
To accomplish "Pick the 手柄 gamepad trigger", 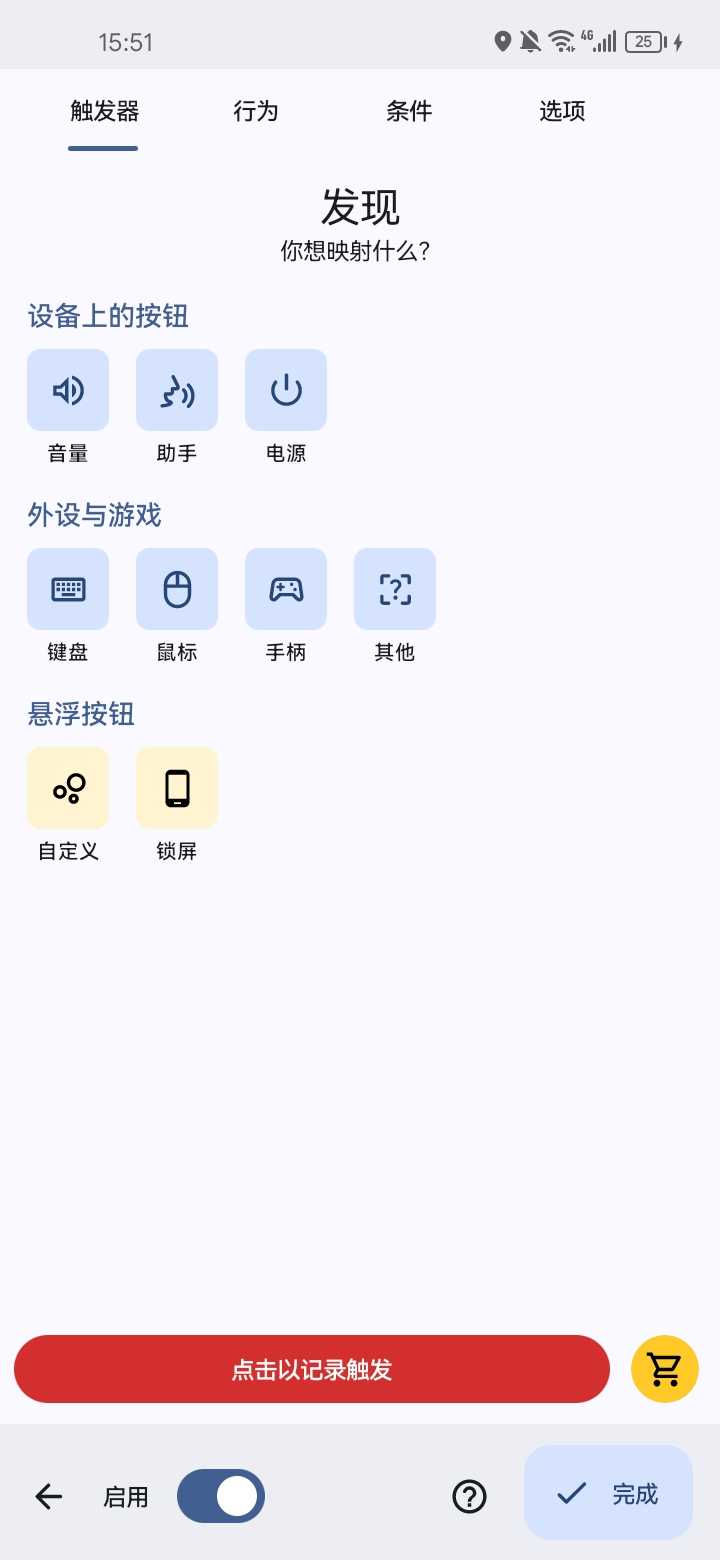I will 286,589.
